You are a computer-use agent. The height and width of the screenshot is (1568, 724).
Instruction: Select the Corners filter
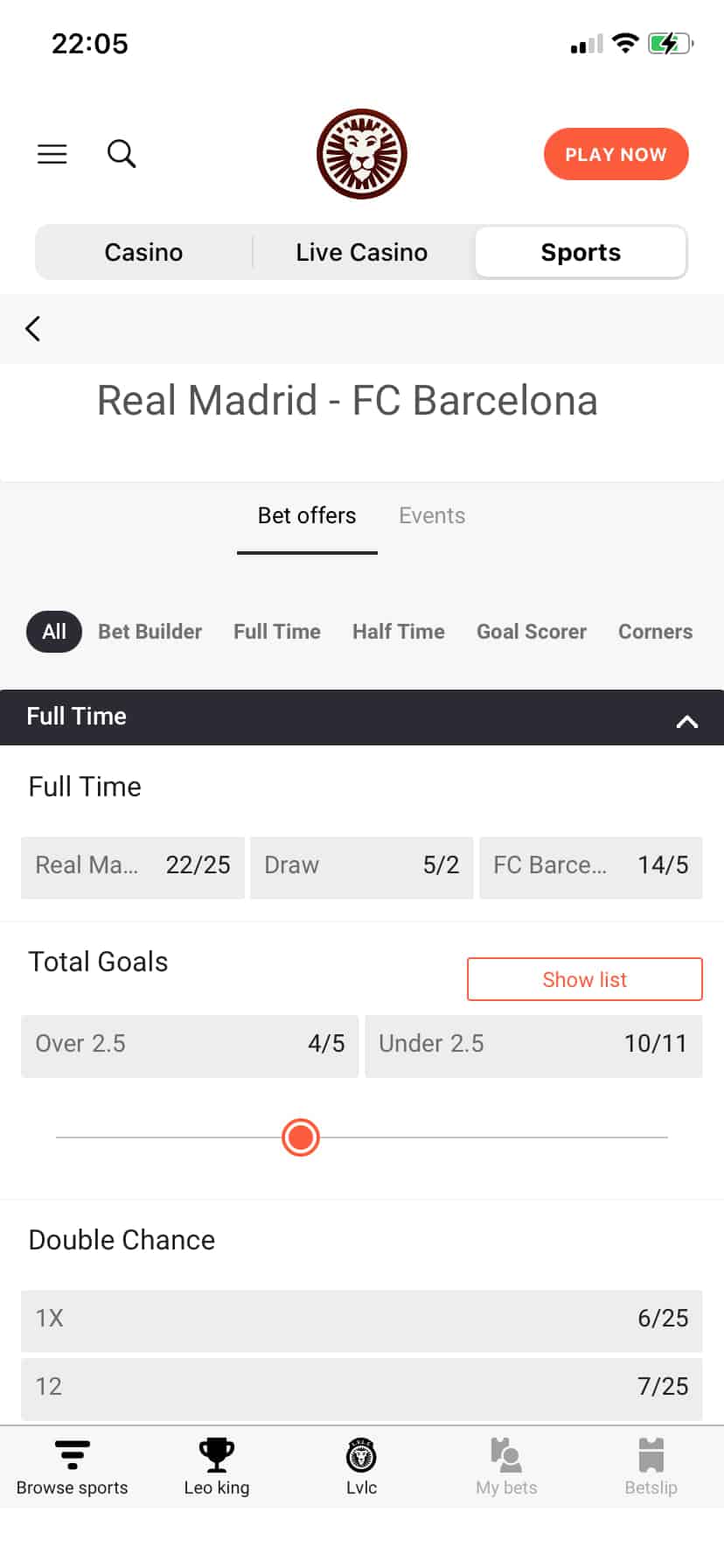[655, 632]
